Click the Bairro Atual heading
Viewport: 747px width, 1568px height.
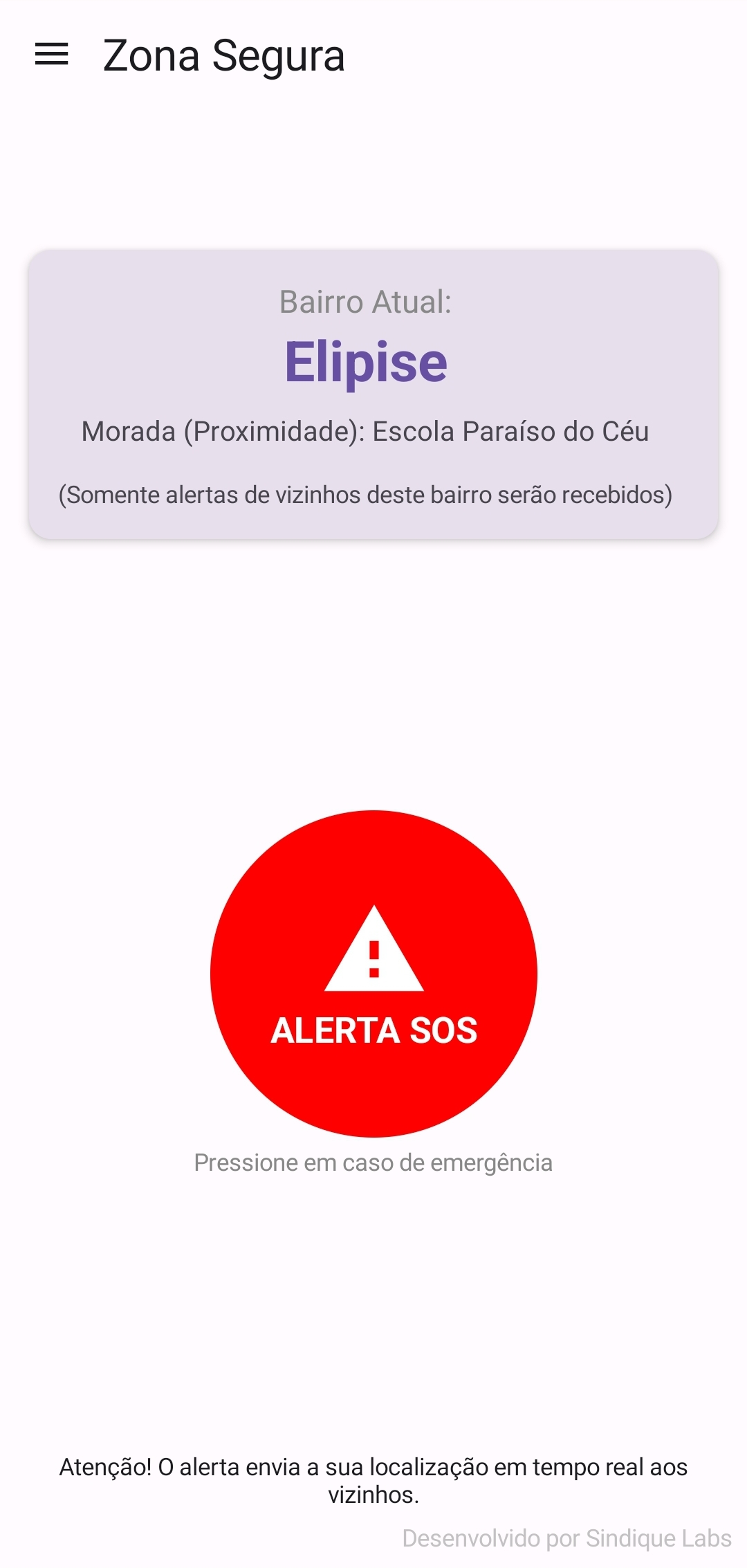pos(367,302)
